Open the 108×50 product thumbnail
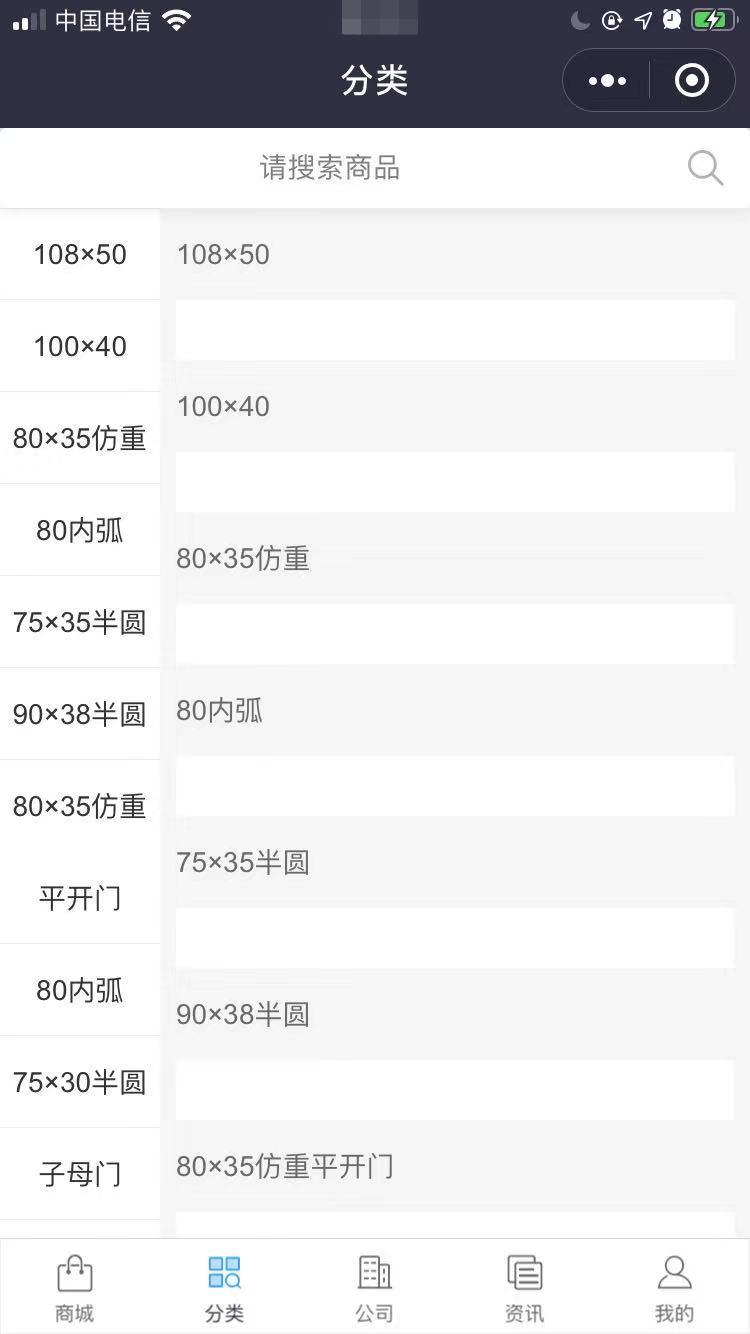 [x=455, y=330]
